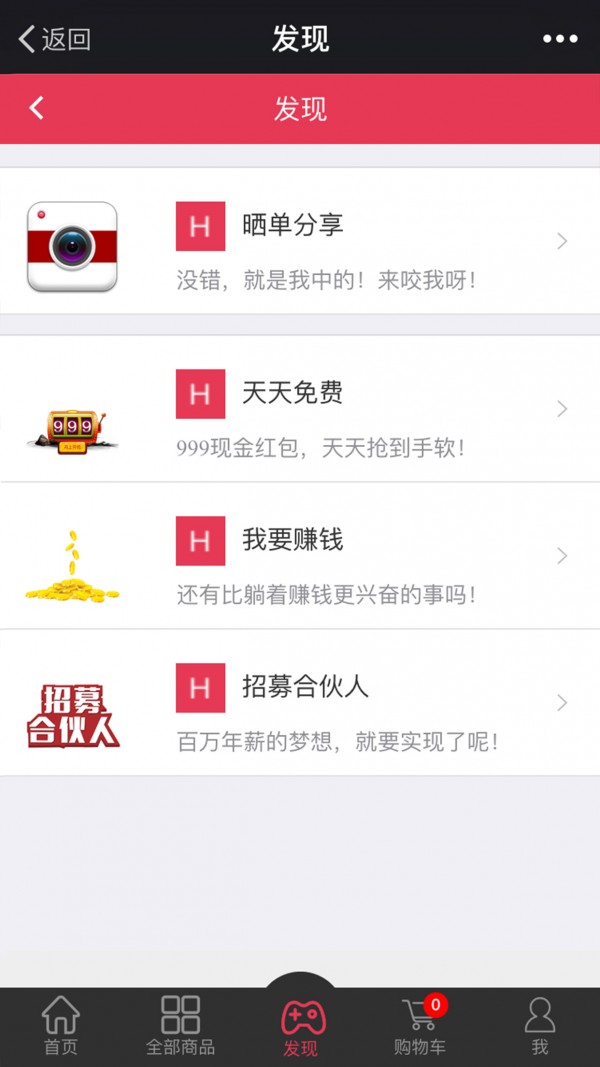Open the 招募合伙人 row
The height and width of the screenshot is (1067, 600).
click(x=300, y=702)
